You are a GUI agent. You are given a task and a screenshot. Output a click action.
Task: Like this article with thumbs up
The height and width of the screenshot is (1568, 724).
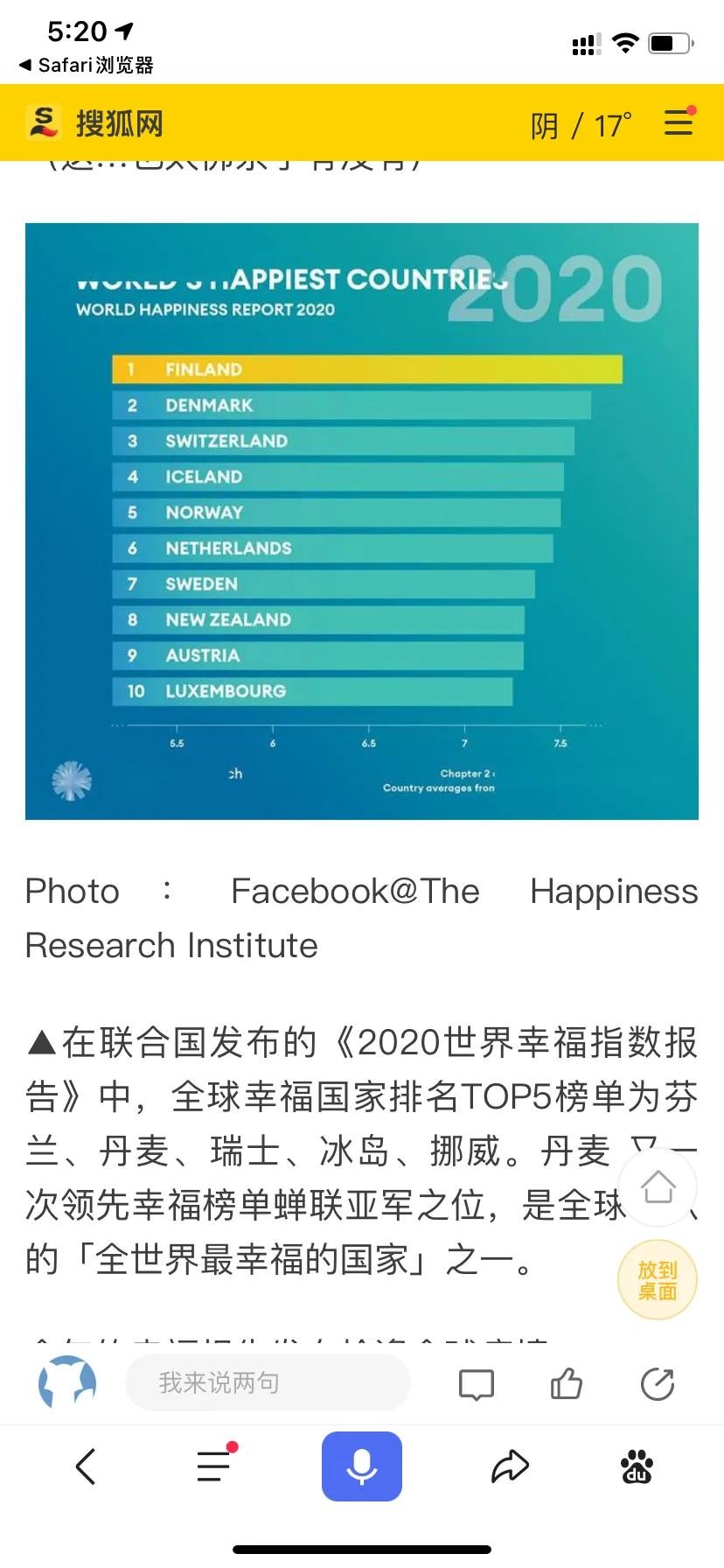click(567, 1383)
